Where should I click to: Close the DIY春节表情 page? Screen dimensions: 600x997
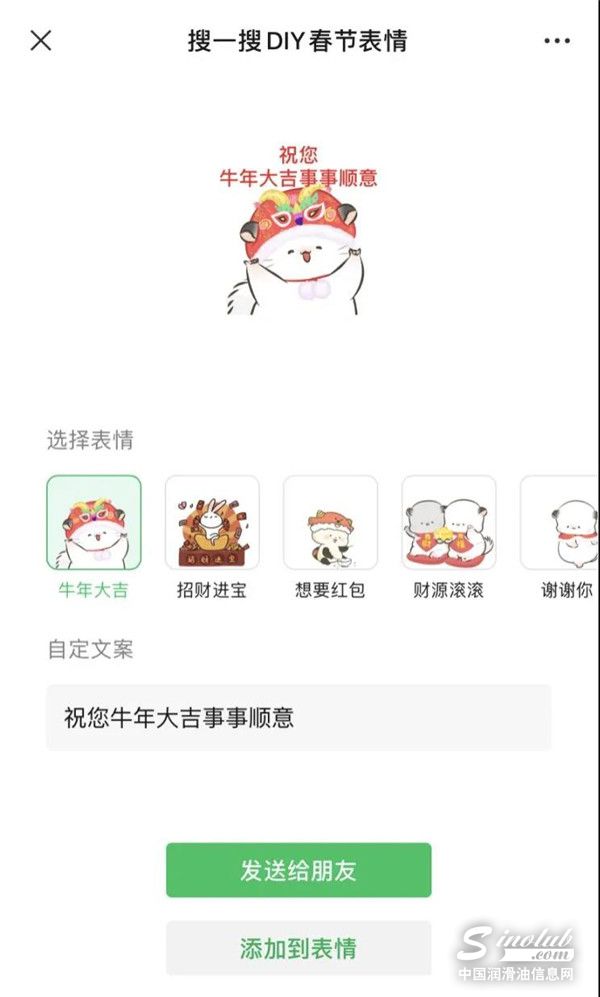(x=41, y=41)
